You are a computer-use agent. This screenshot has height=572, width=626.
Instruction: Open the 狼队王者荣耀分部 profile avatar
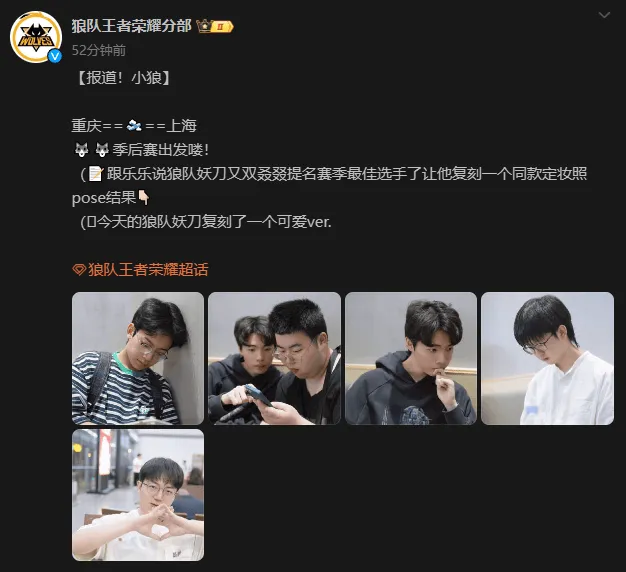coord(36,36)
